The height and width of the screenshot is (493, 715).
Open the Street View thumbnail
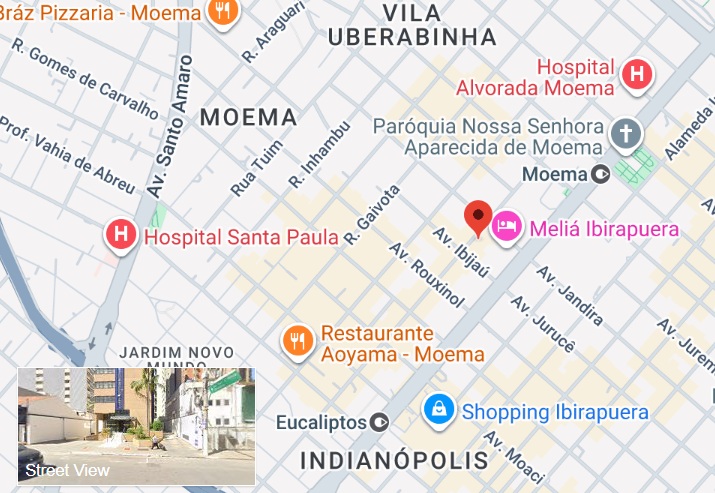[136, 426]
